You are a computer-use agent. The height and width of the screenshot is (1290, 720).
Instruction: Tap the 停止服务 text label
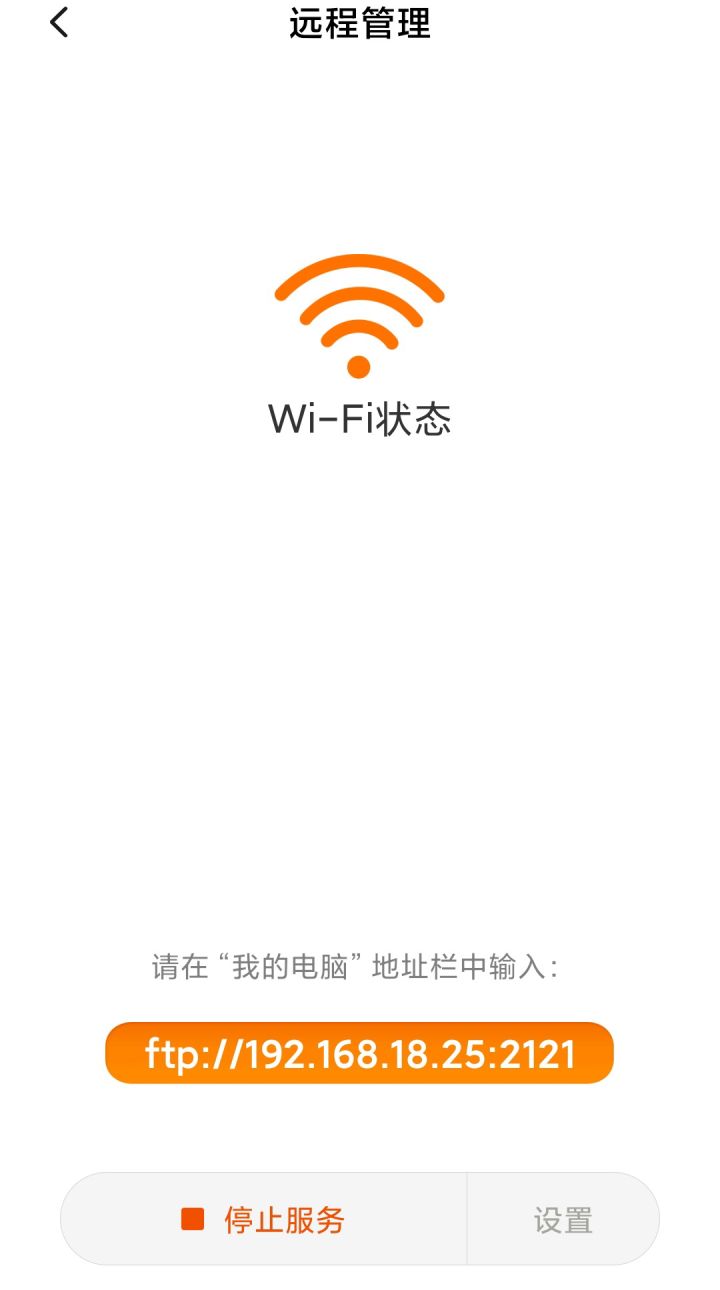285,1218
